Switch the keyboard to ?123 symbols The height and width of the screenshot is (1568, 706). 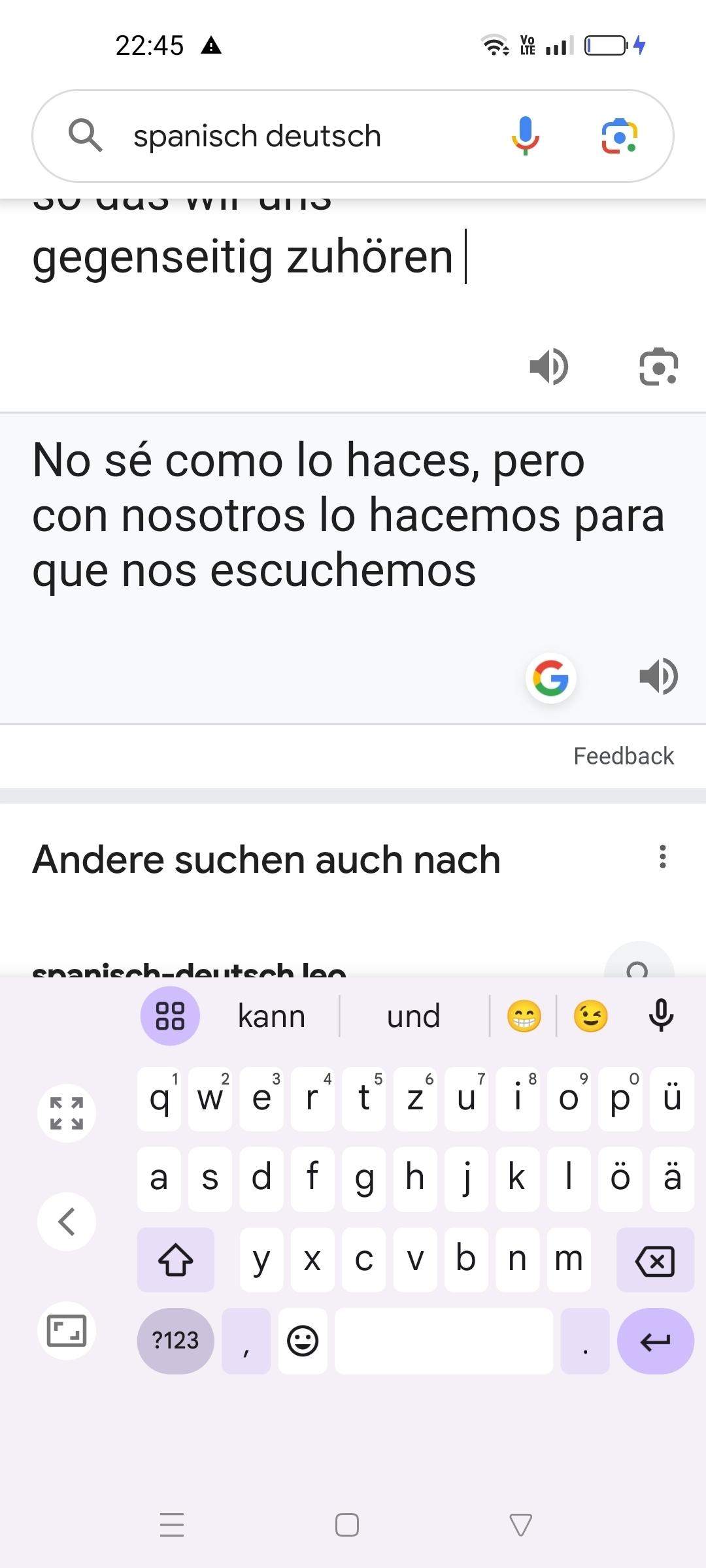[x=175, y=1341]
